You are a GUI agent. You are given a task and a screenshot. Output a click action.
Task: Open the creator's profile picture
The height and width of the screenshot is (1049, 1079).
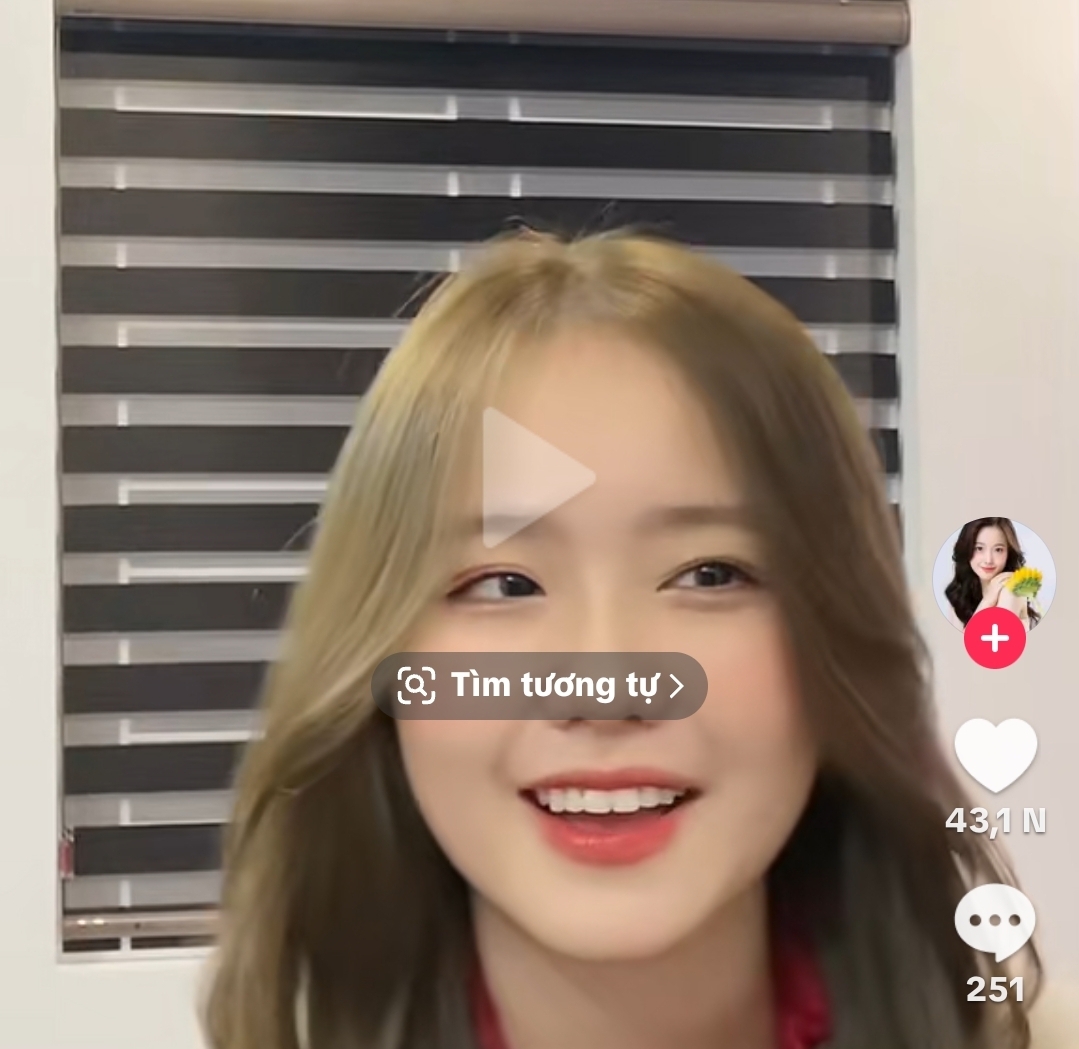(993, 573)
